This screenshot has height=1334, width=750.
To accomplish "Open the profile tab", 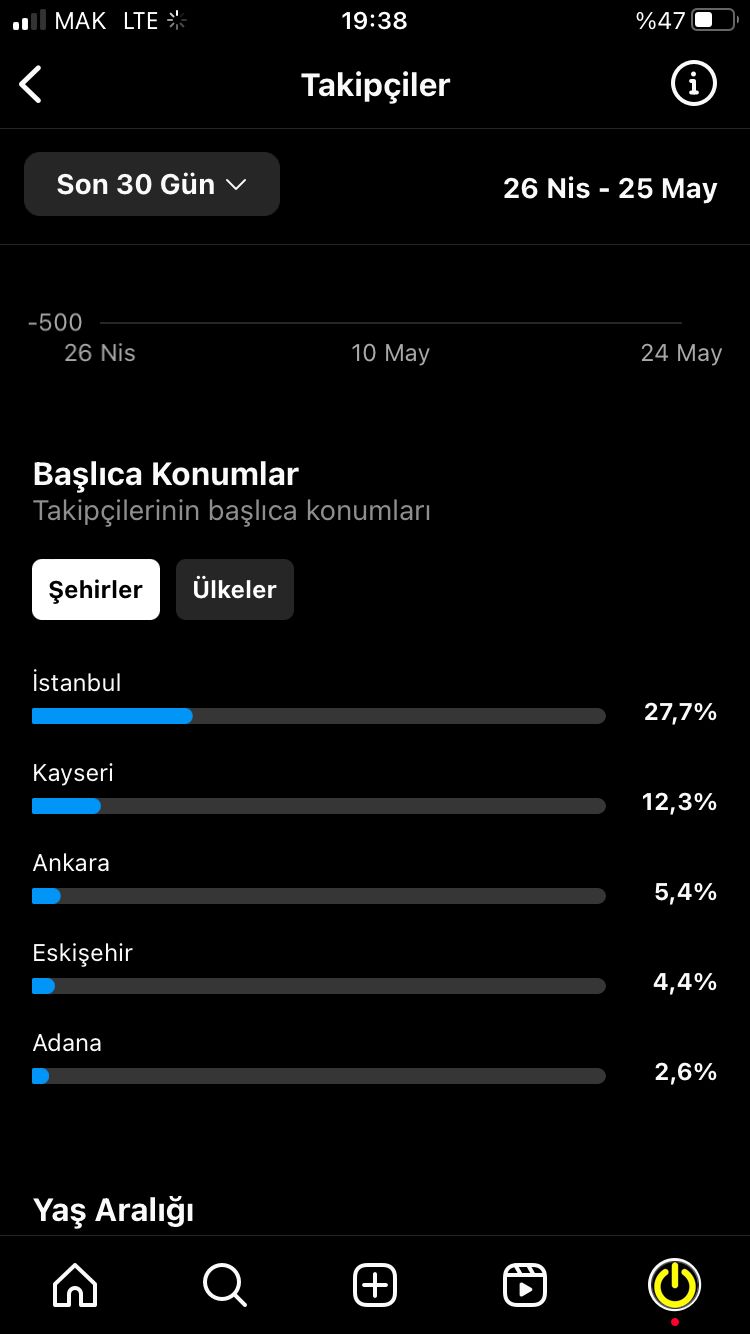I will pos(675,1285).
